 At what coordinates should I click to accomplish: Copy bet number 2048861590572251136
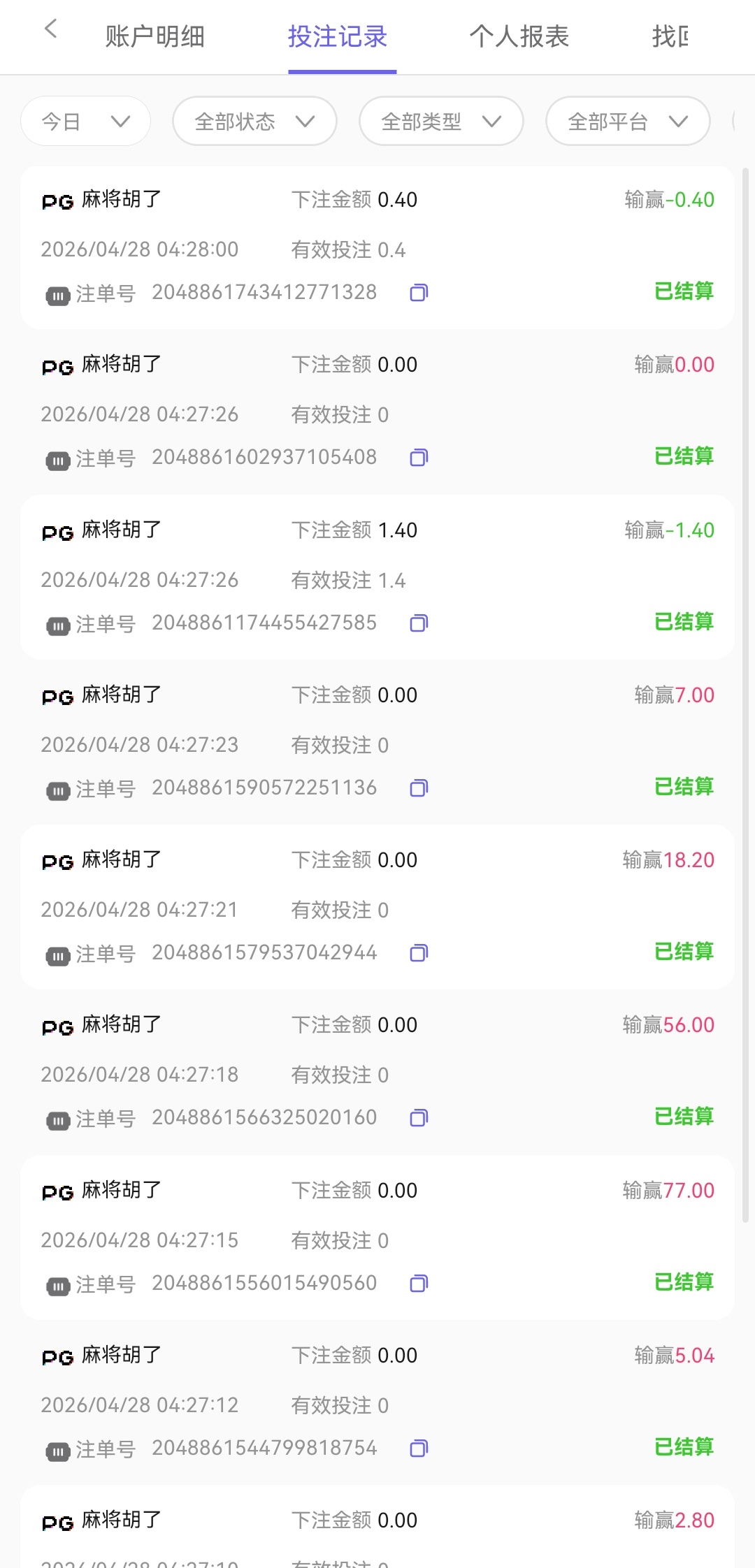coord(419,787)
